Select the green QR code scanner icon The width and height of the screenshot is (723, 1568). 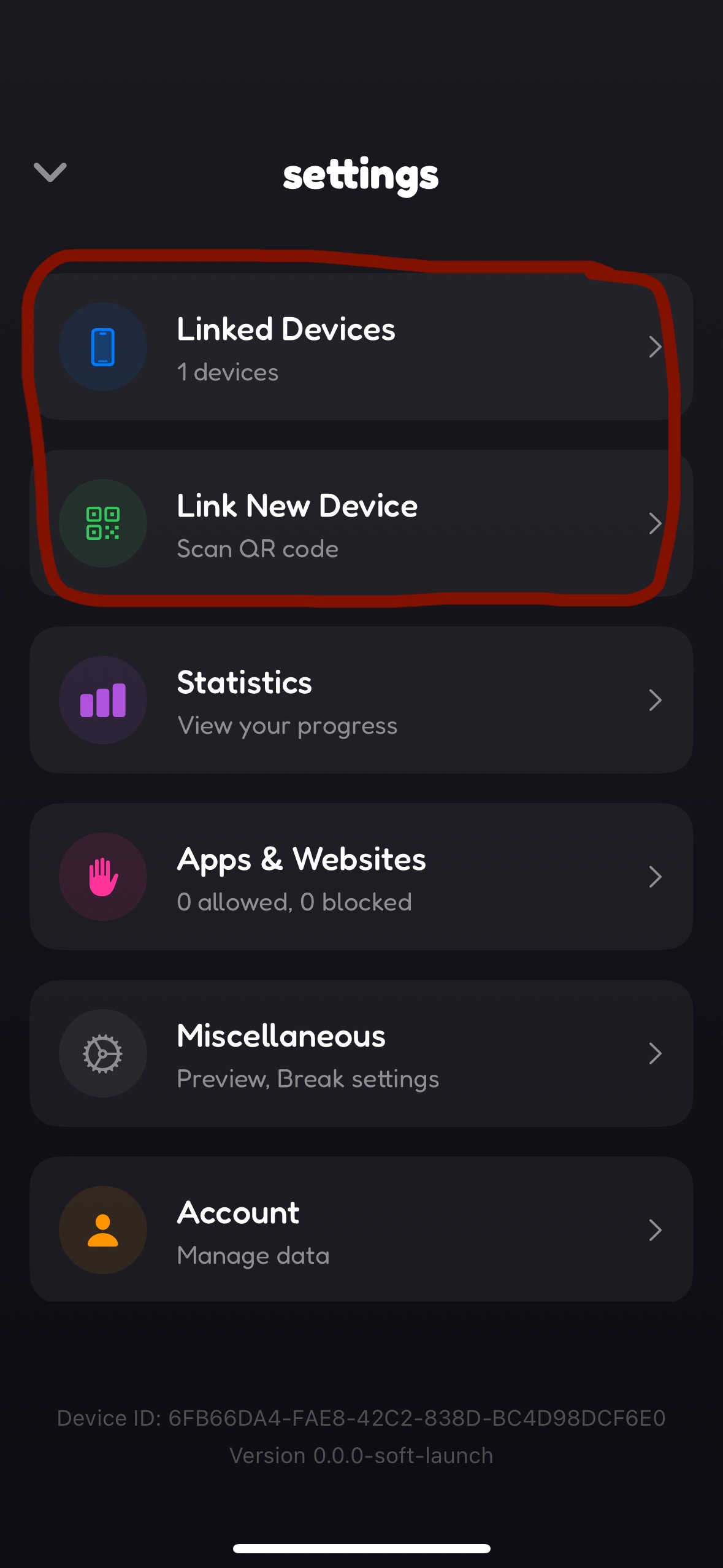[102, 523]
